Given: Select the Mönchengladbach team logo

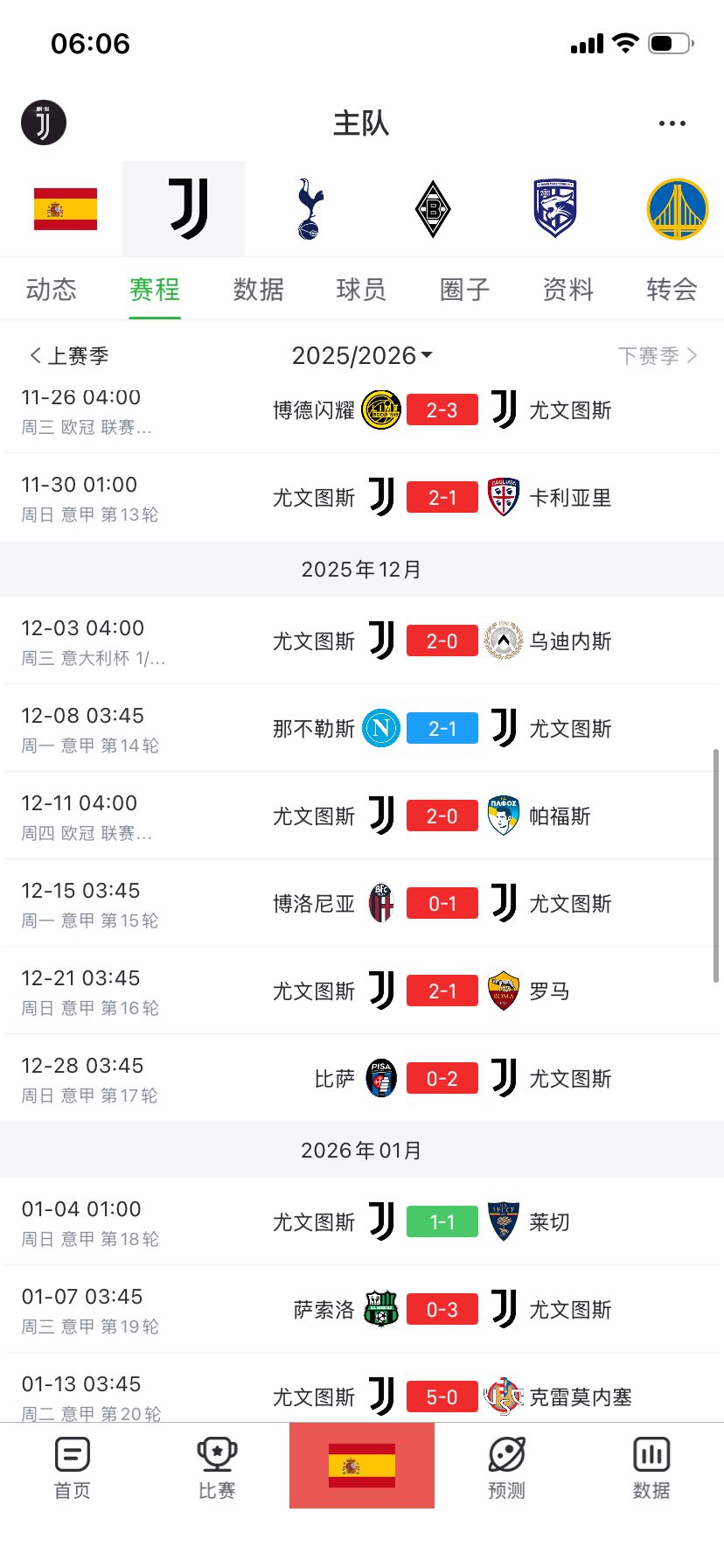Looking at the screenshot, I should [432, 209].
